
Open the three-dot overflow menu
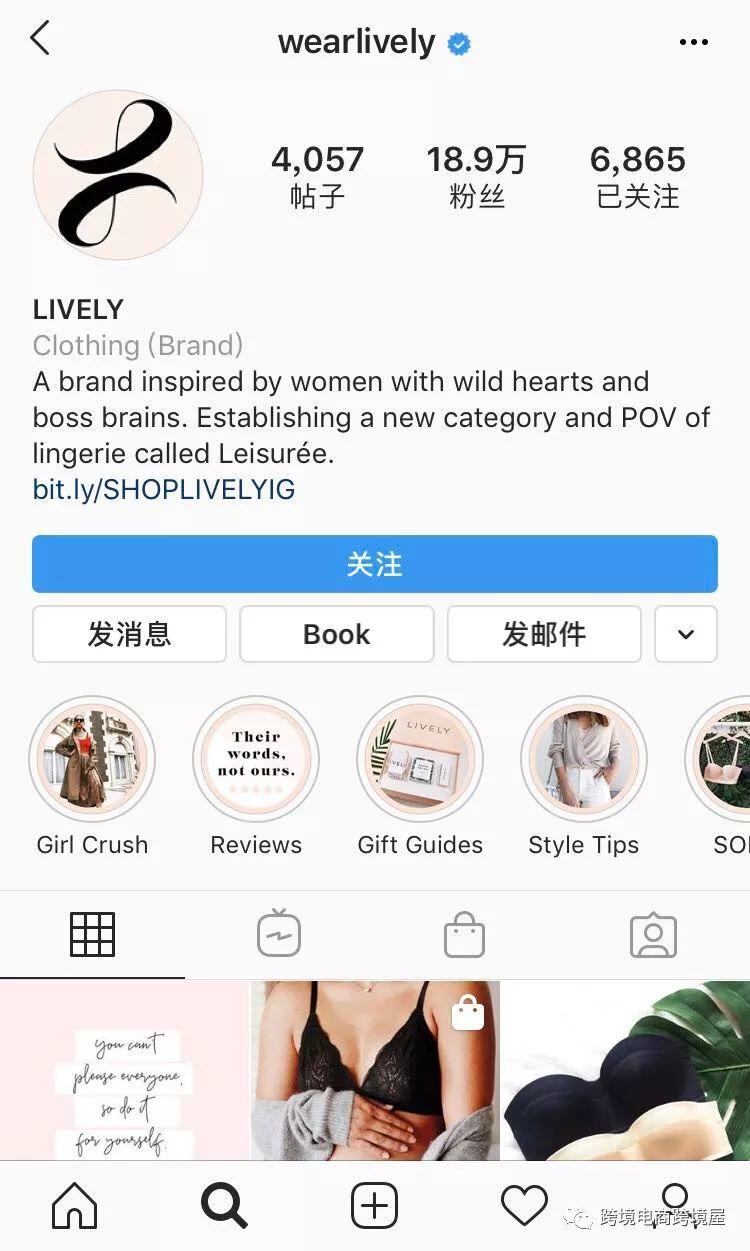point(693,42)
